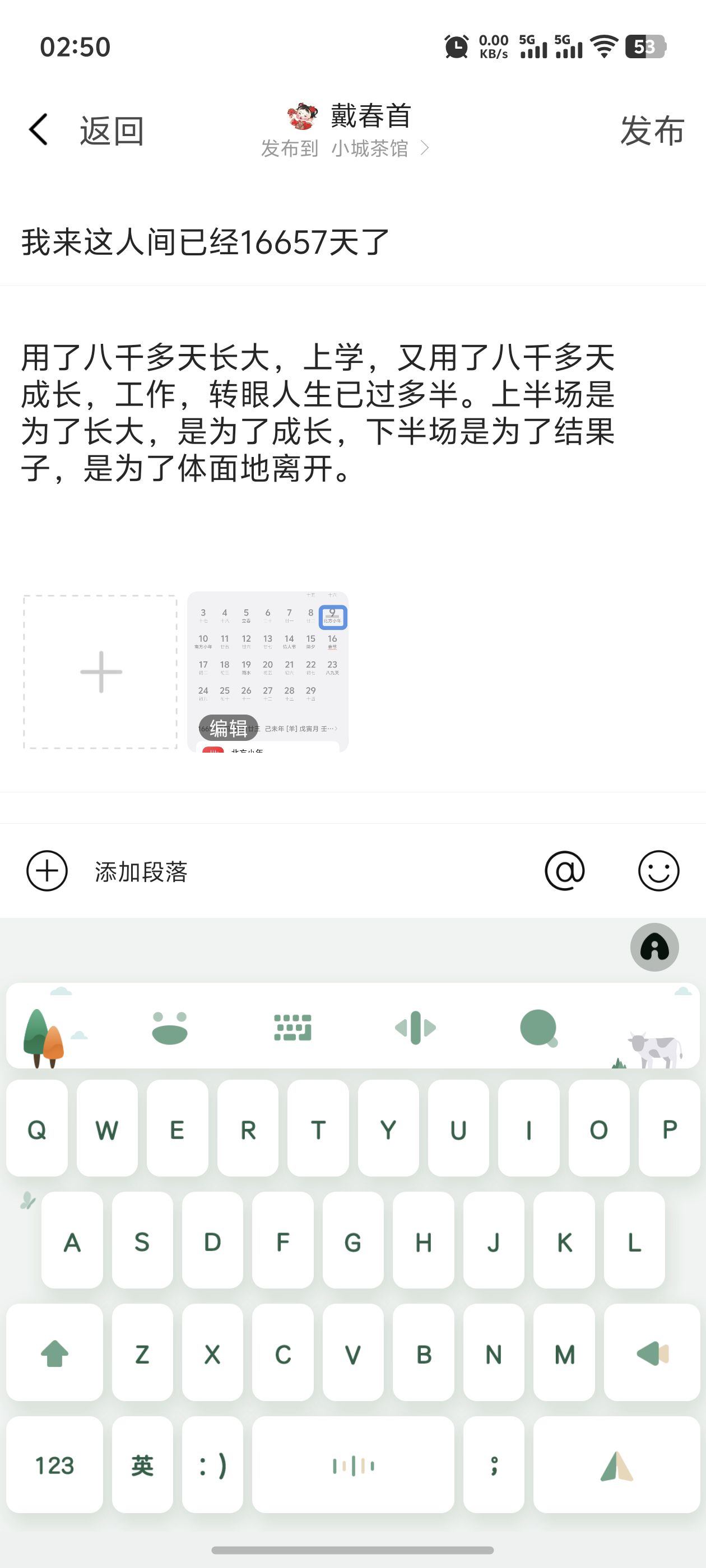Mention someone with the @ icon

click(x=565, y=871)
